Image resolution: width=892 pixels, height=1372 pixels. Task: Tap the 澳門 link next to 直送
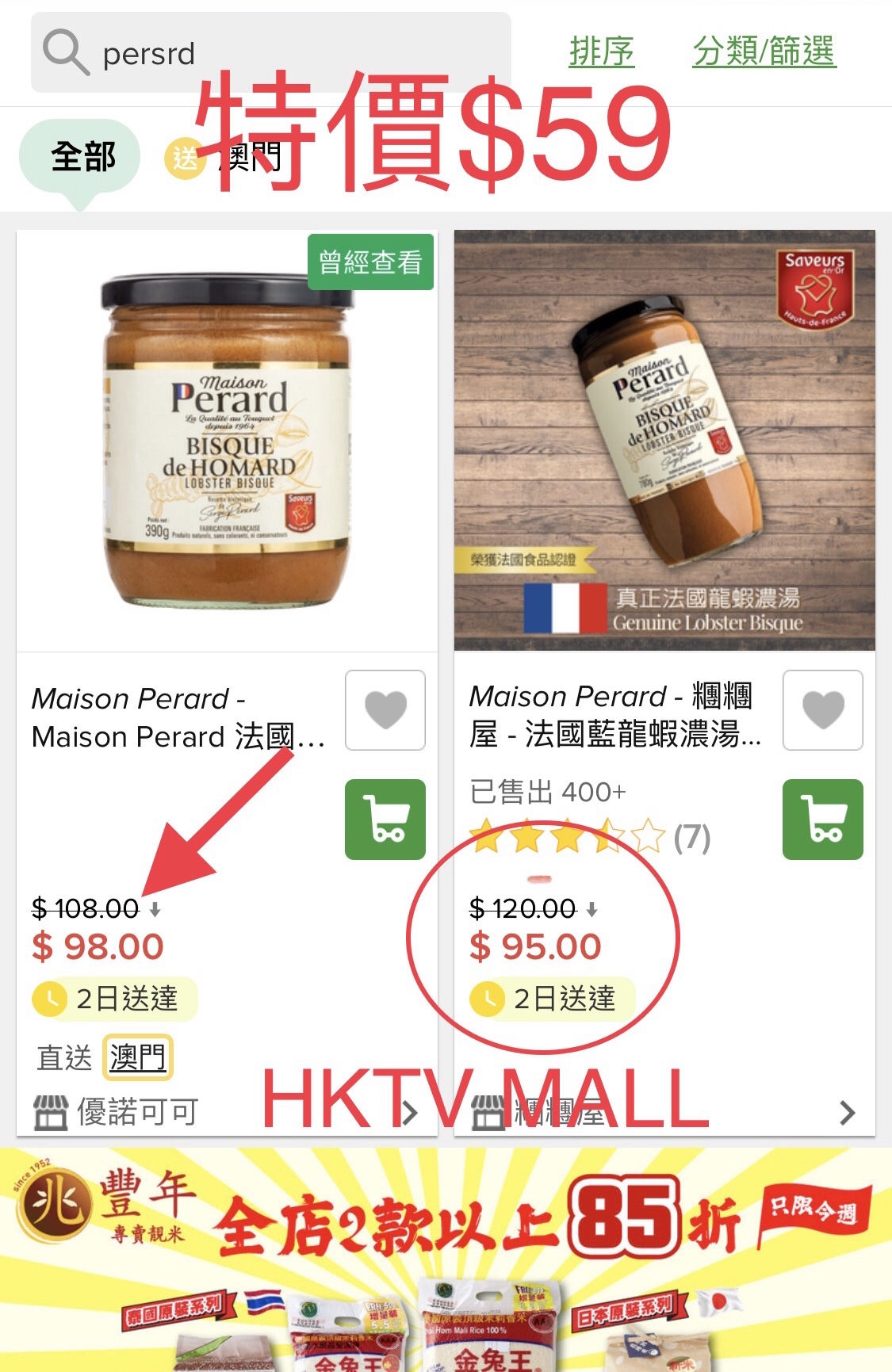[137, 1057]
